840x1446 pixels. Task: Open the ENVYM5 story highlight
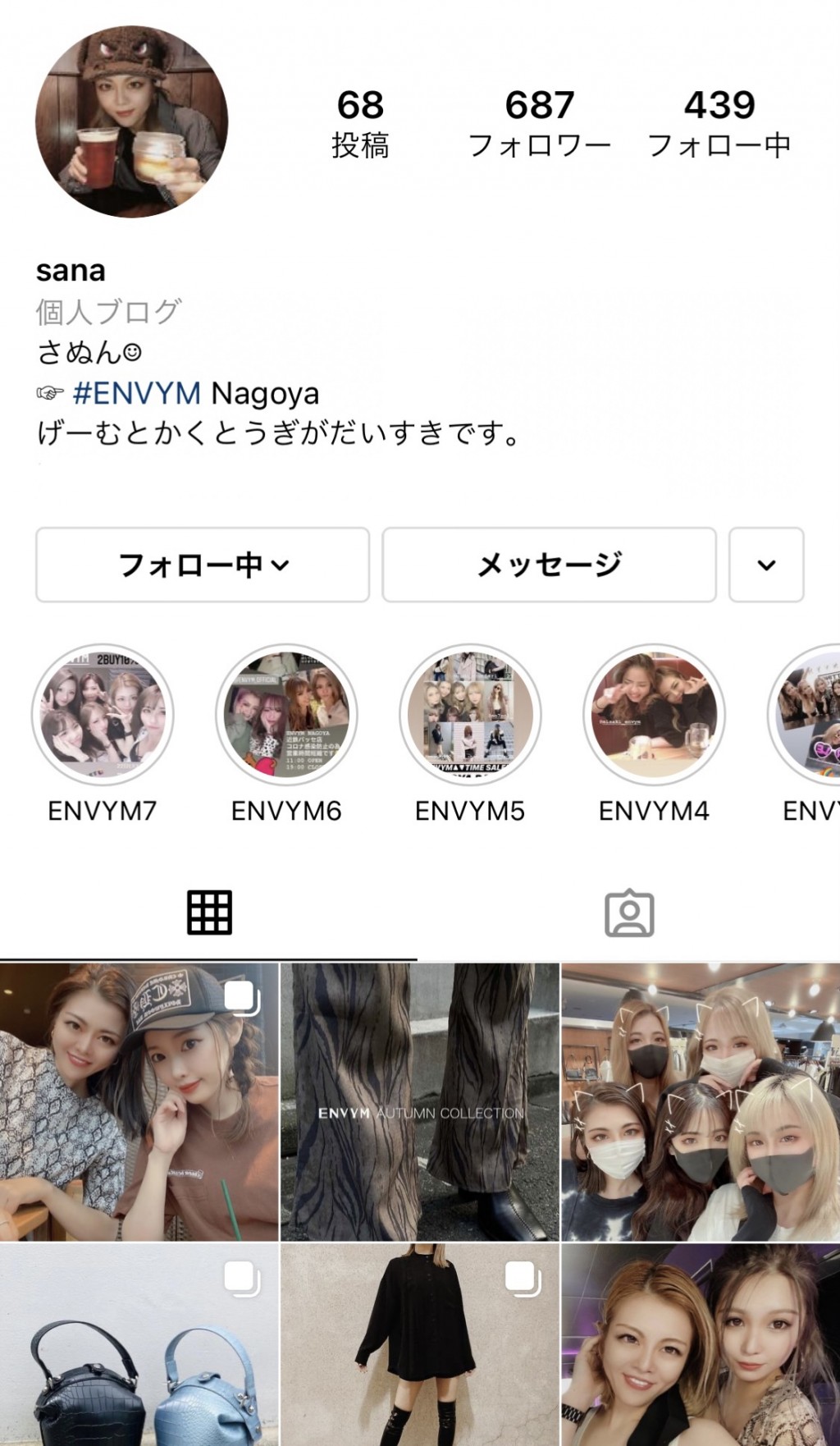click(470, 715)
